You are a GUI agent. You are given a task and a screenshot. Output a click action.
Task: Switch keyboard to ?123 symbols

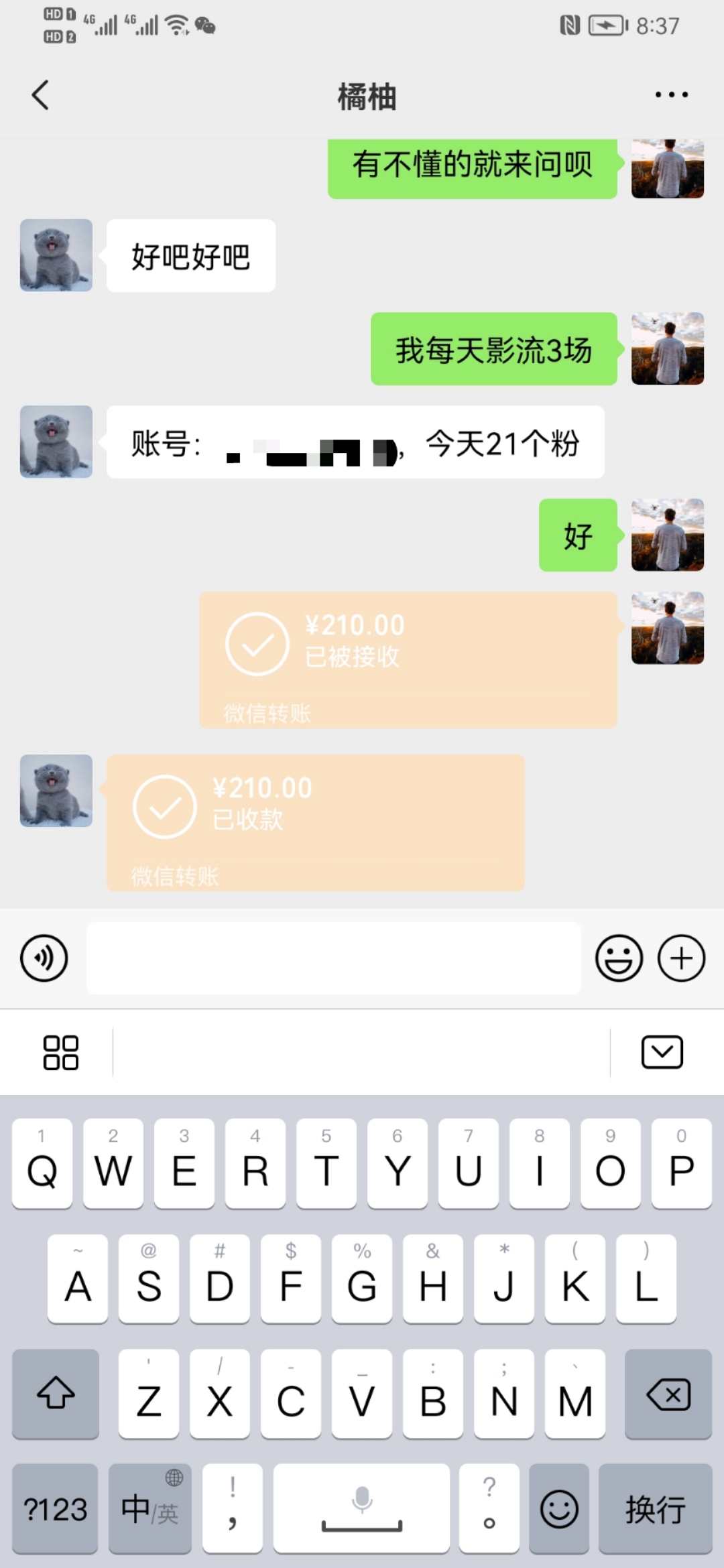(55, 1509)
